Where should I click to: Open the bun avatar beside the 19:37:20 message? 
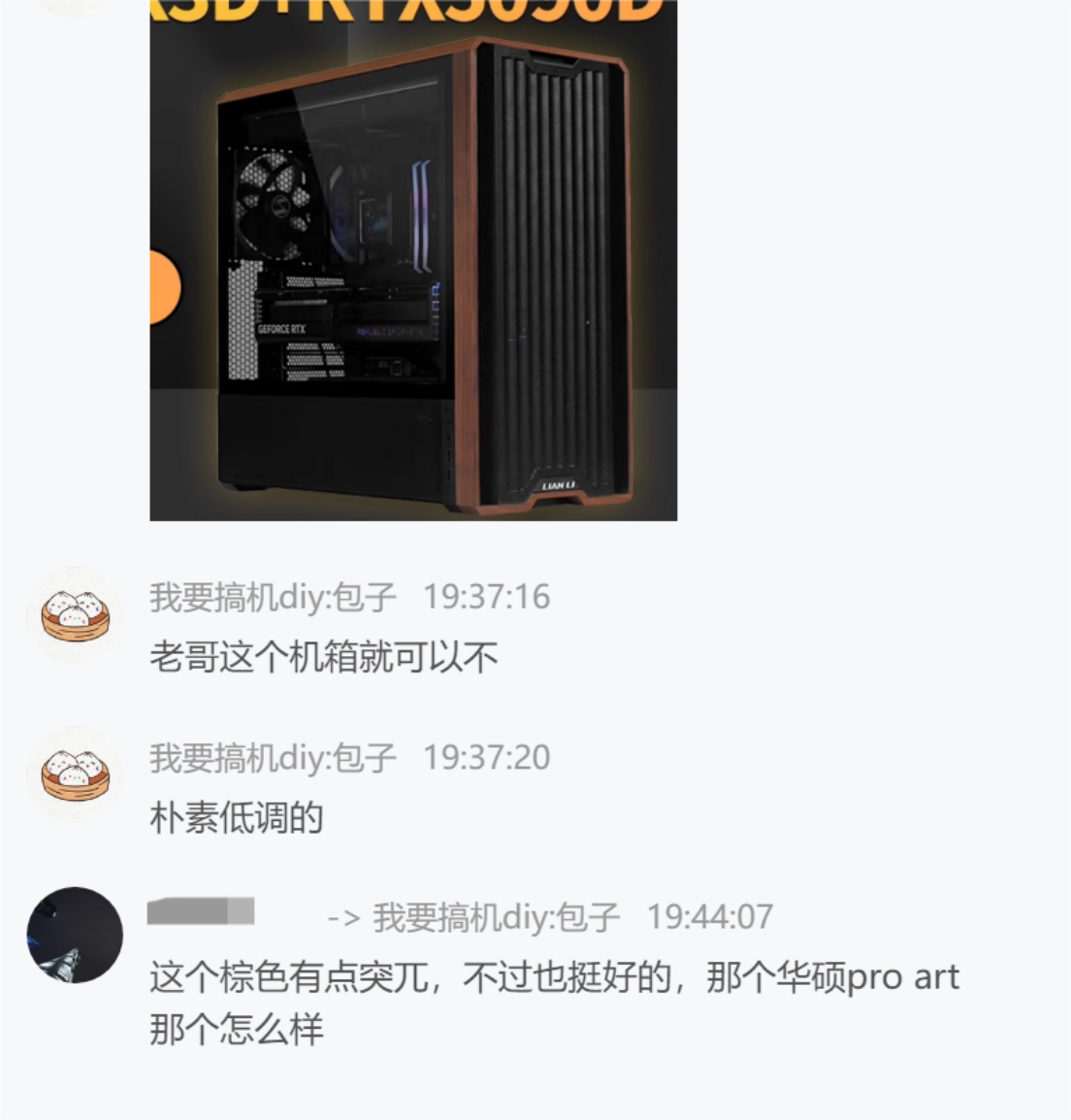[75, 774]
